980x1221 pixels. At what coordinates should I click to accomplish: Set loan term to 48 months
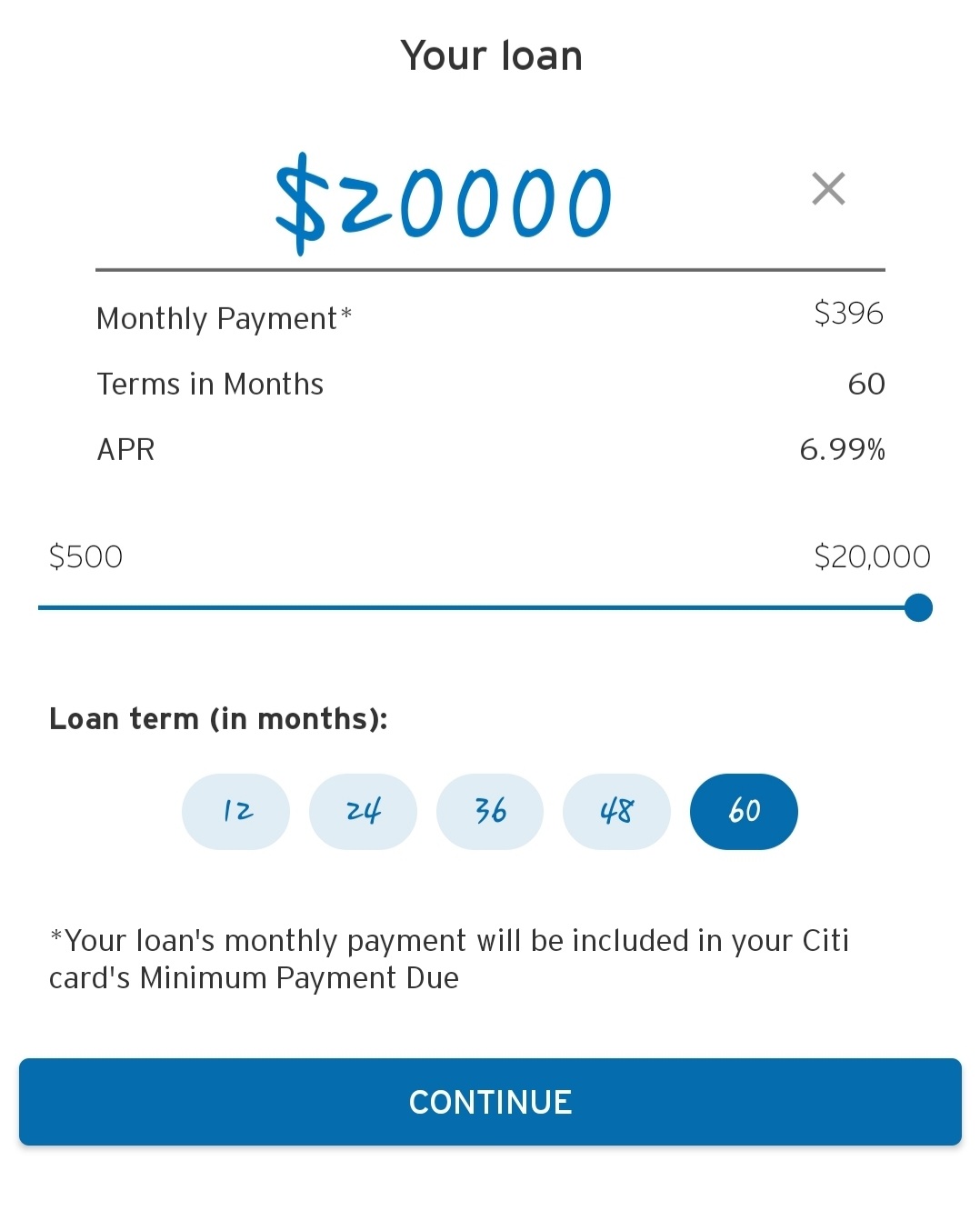[x=616, y=811]
